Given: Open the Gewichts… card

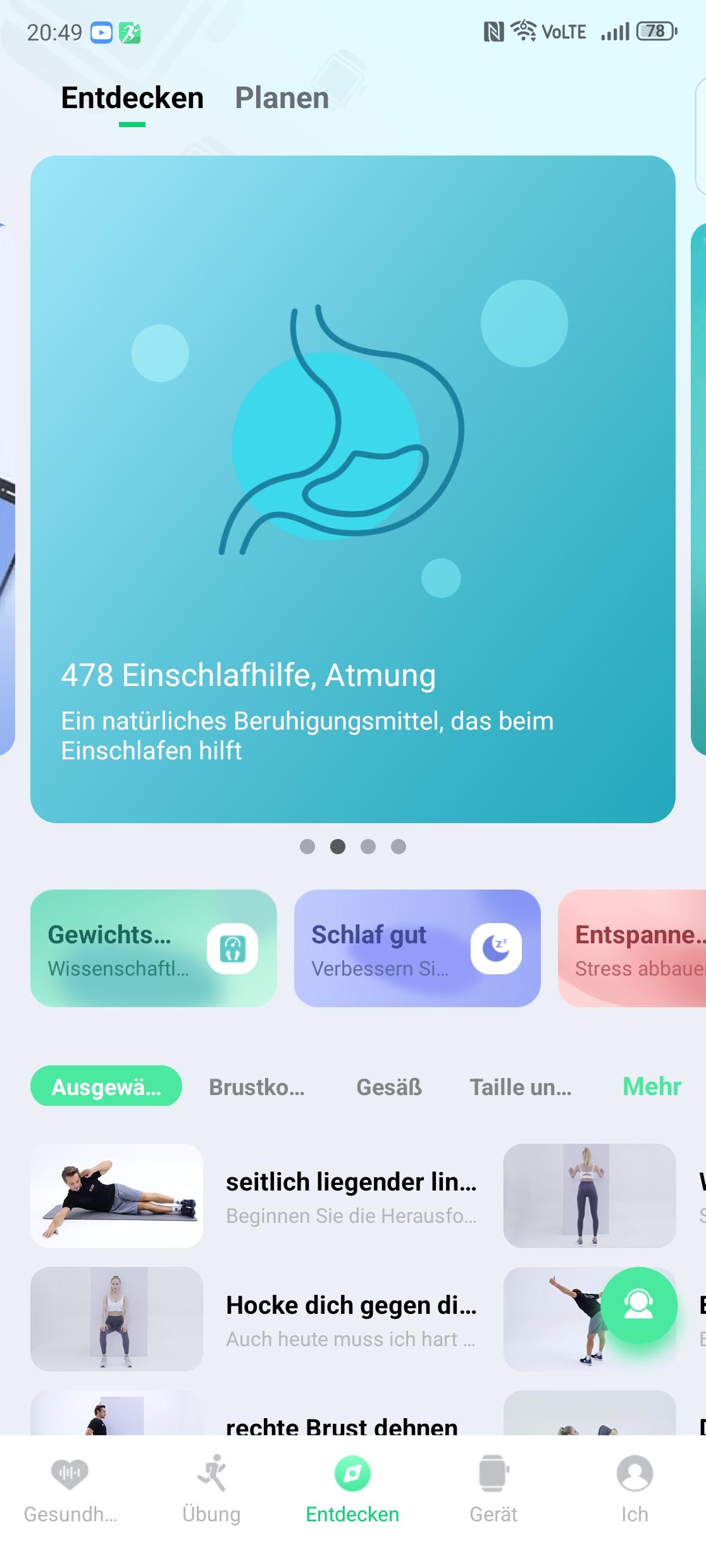Looking at the screenshot, I should point(153,948).
